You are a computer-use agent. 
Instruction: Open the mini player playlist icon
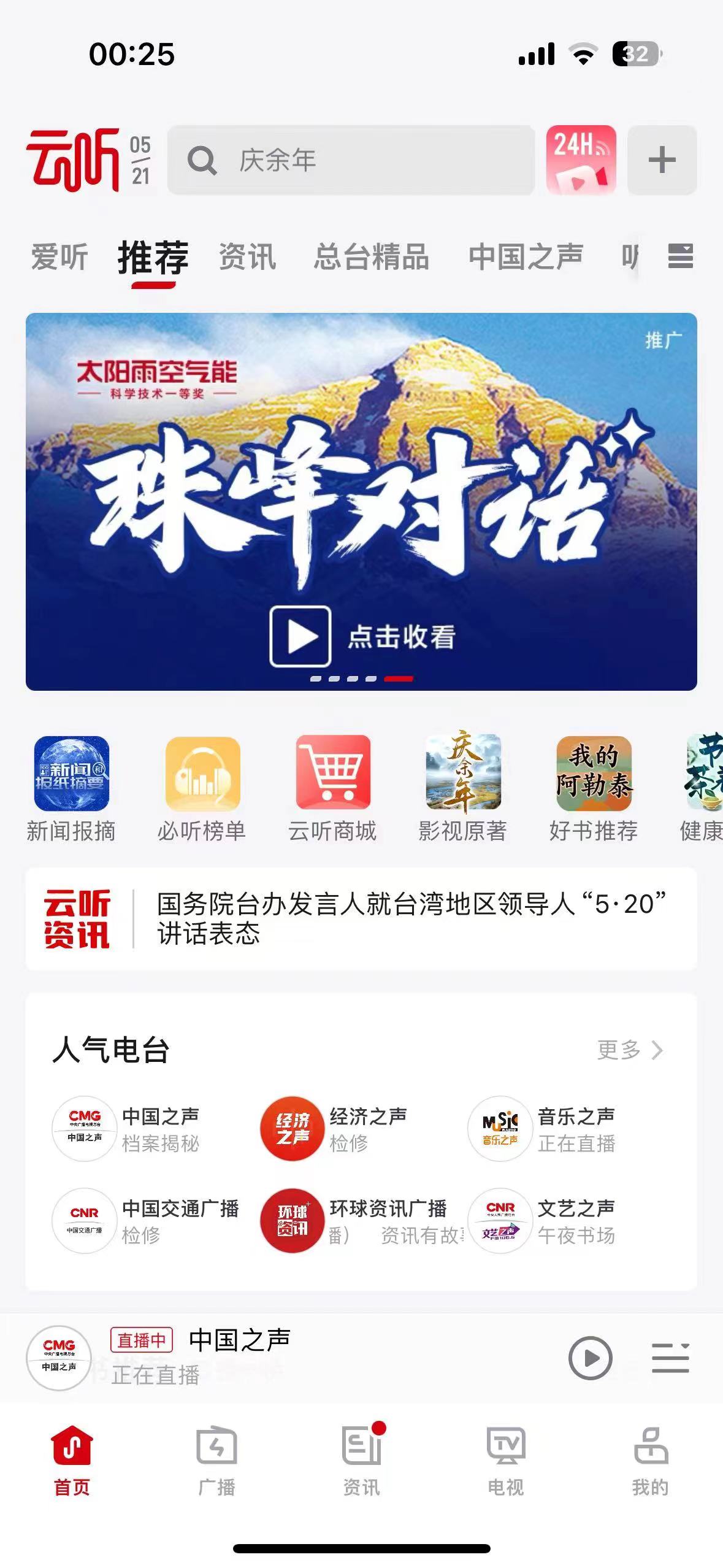click(670, 1358)
